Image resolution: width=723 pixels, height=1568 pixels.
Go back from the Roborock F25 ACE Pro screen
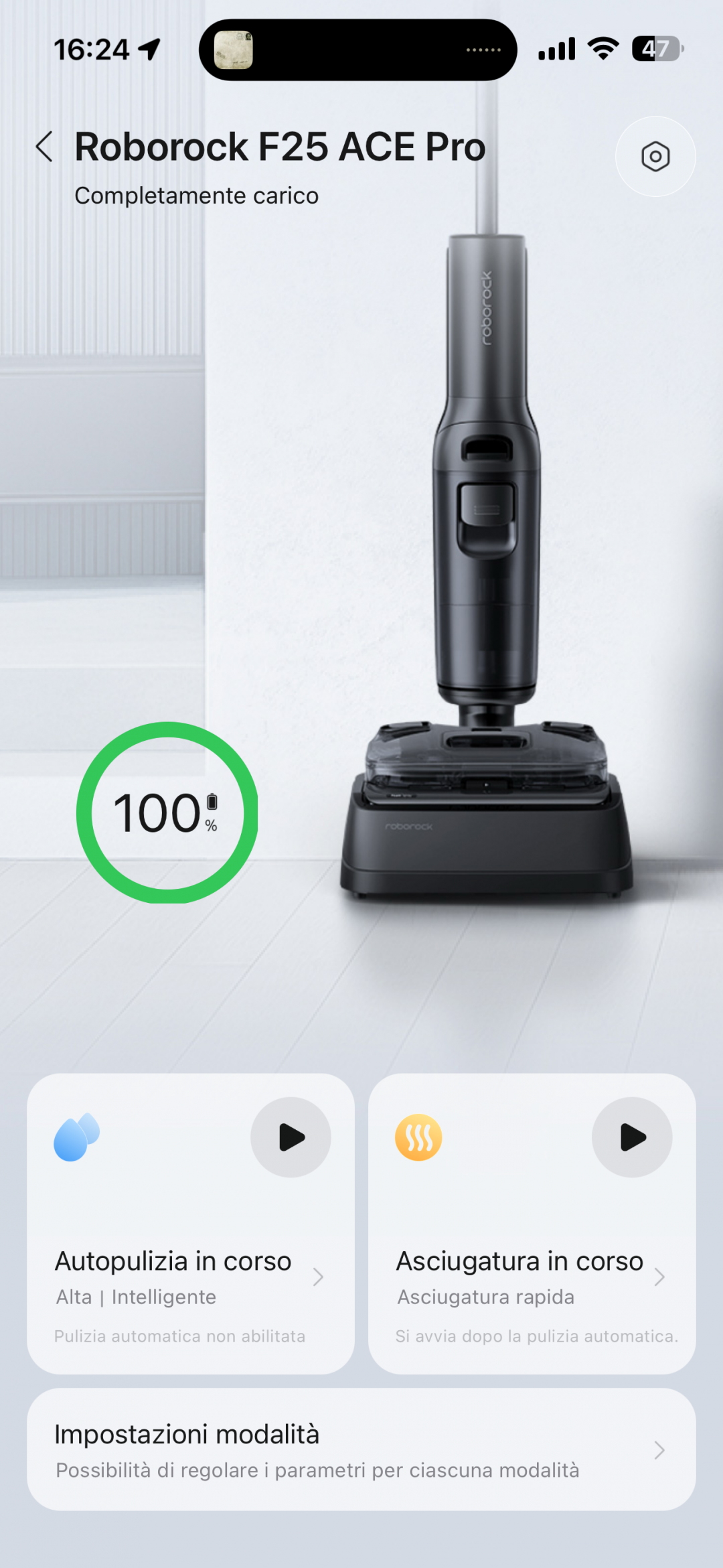tap(44, 147)
